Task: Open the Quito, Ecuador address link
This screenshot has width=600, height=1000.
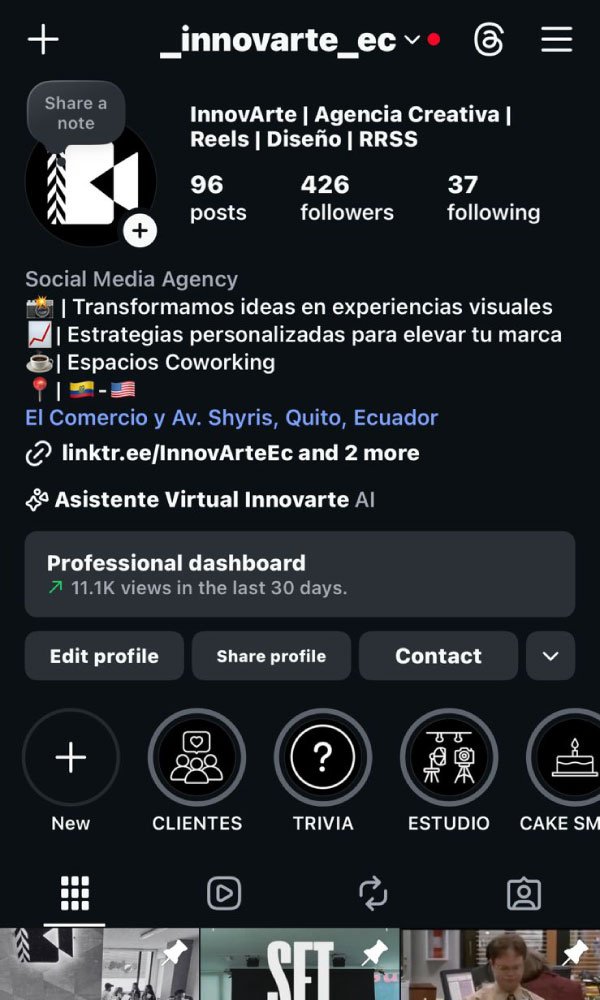Action: (231, 418)
